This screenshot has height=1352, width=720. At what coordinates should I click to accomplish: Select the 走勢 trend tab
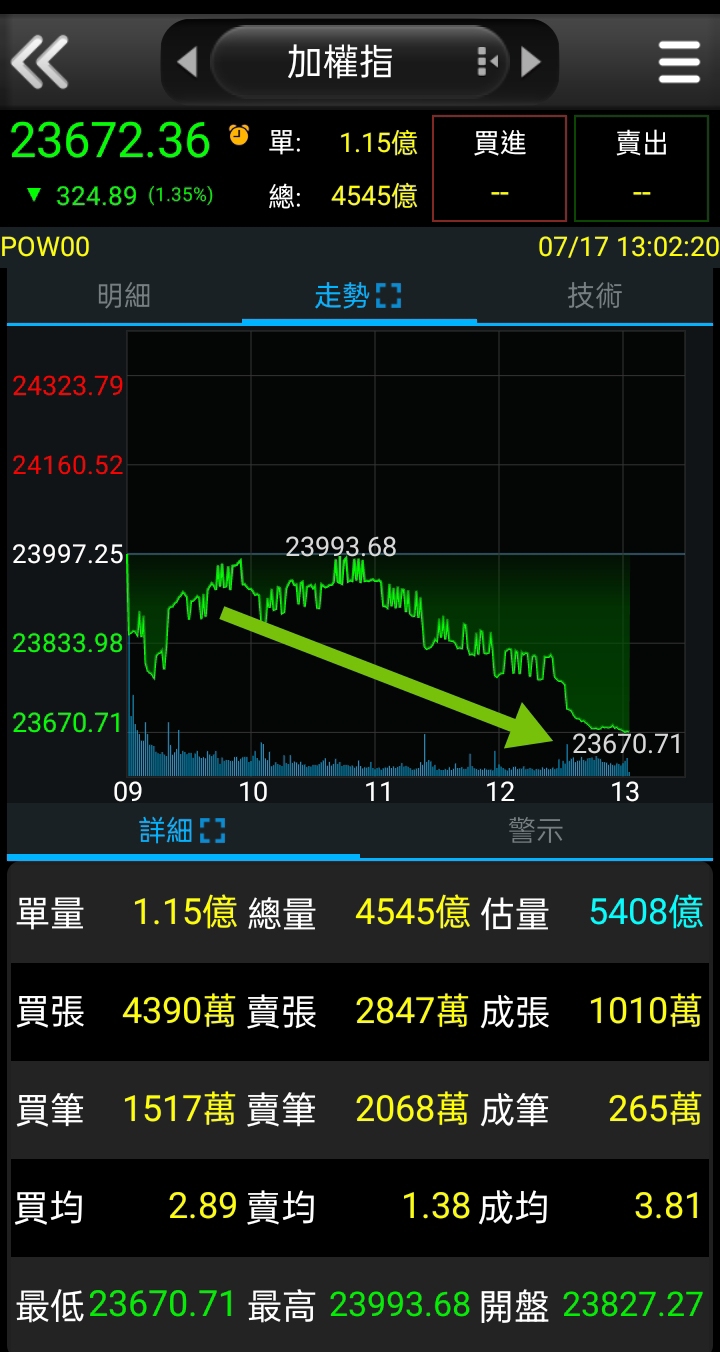click(x=358, y=296)
